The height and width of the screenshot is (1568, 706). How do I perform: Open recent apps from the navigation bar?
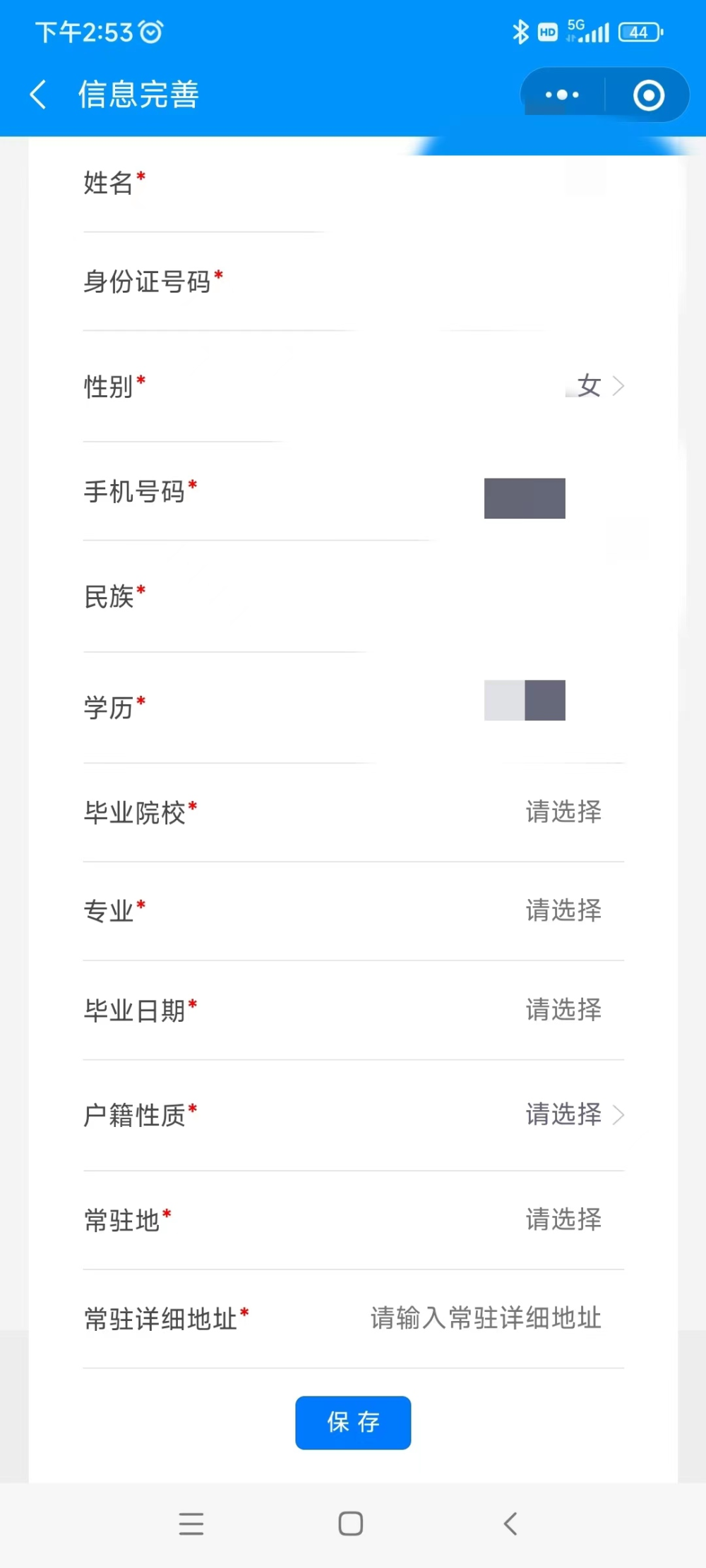[x=191, y=1524]
